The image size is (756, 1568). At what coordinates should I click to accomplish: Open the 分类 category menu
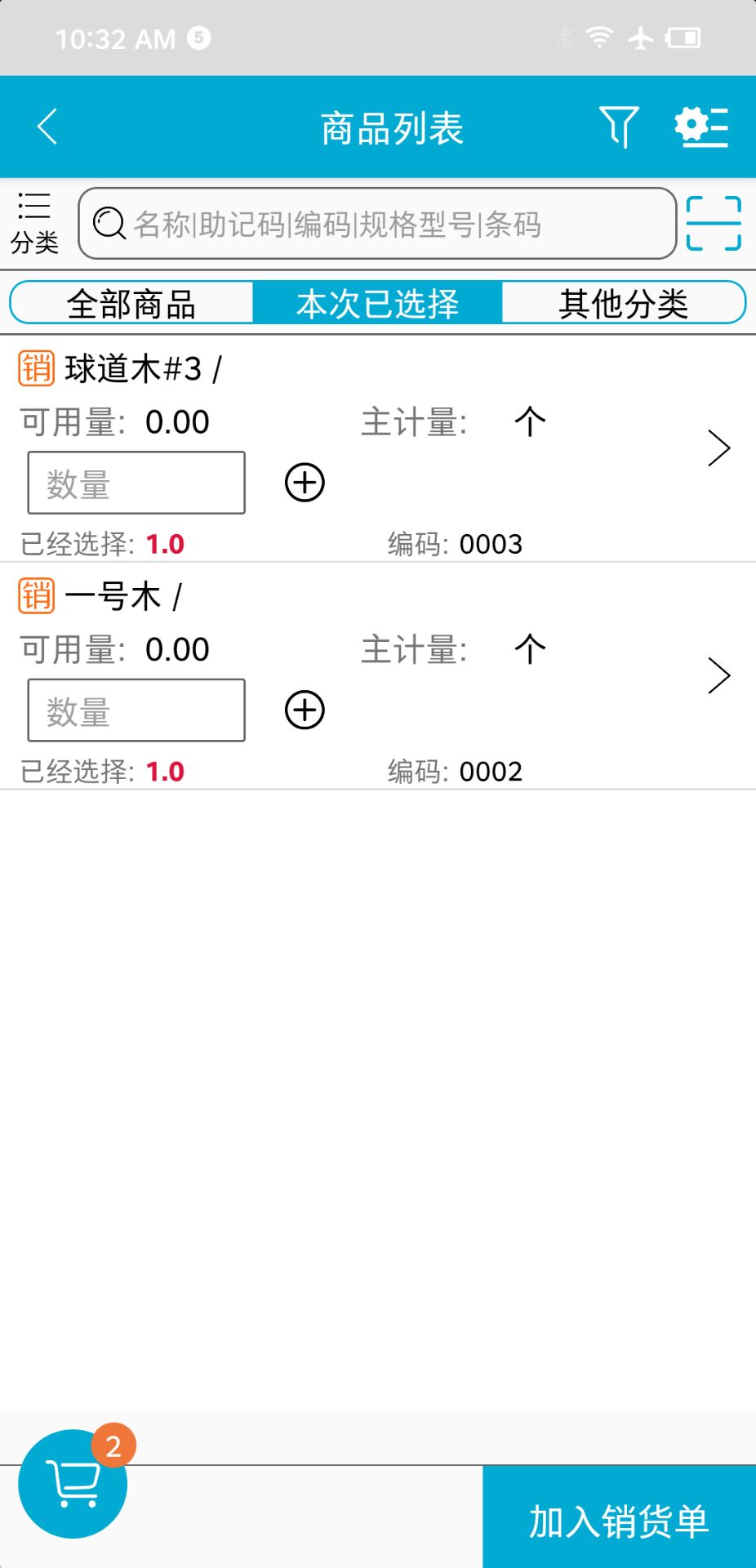click(34, 223)
